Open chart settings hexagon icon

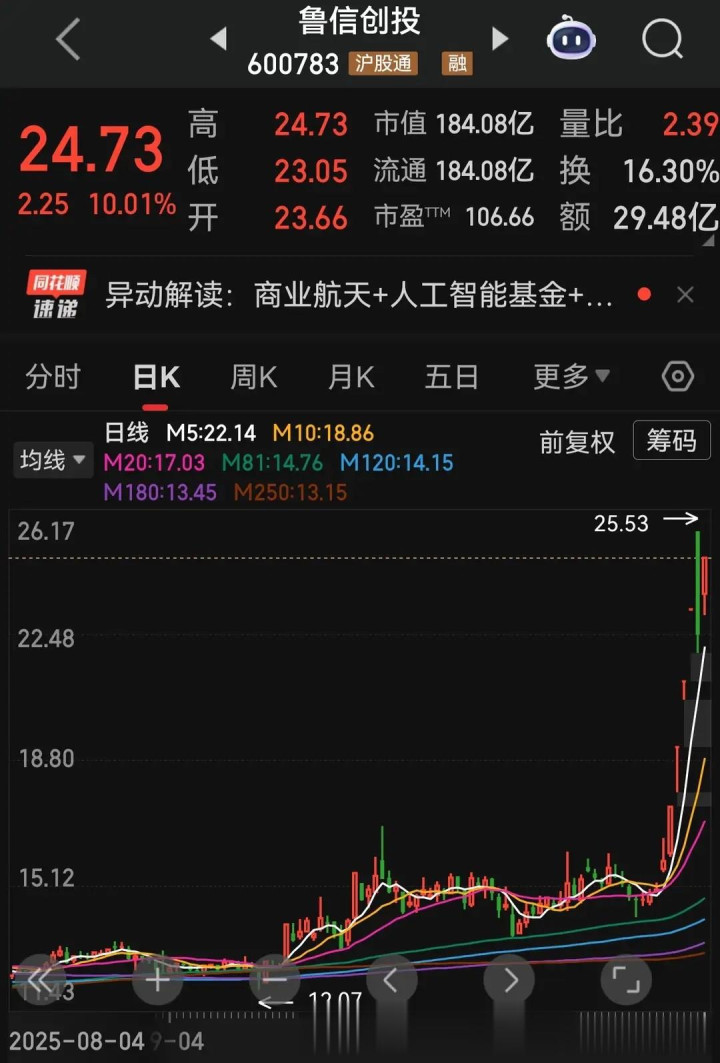click(x=678, y=377)
